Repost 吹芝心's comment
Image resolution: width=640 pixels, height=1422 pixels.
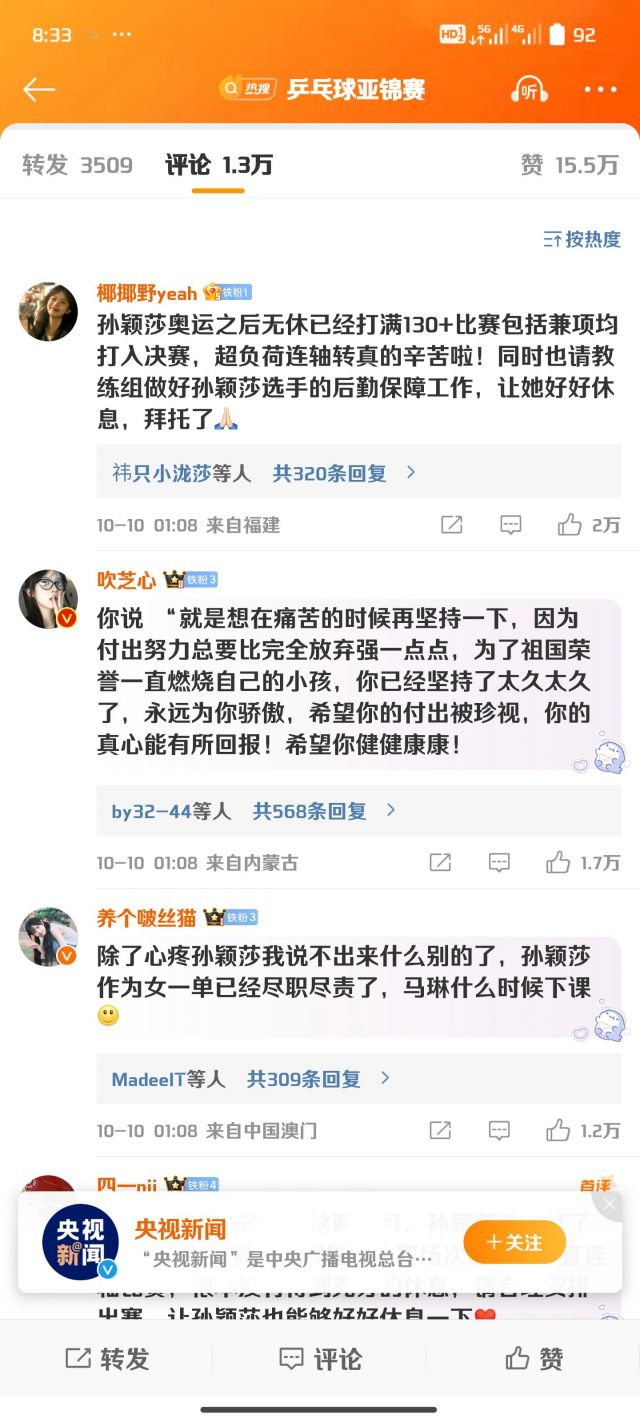tap(440, 862)
